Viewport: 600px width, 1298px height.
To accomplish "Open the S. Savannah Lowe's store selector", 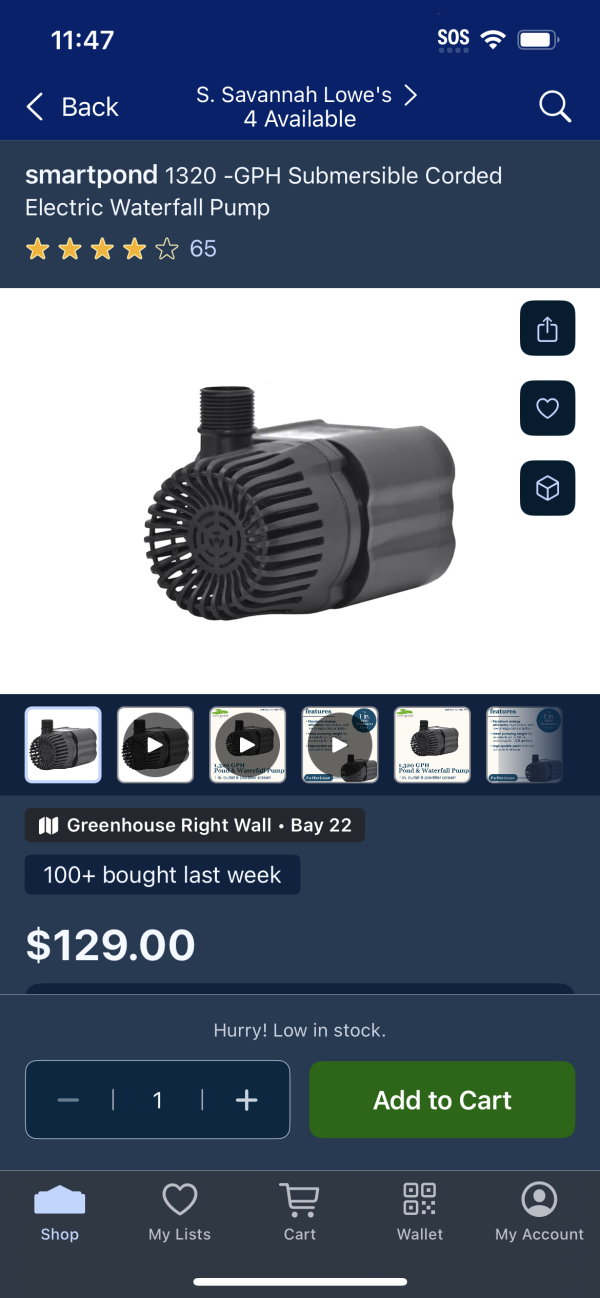I will pyautogui.click(x=305, y=107).
